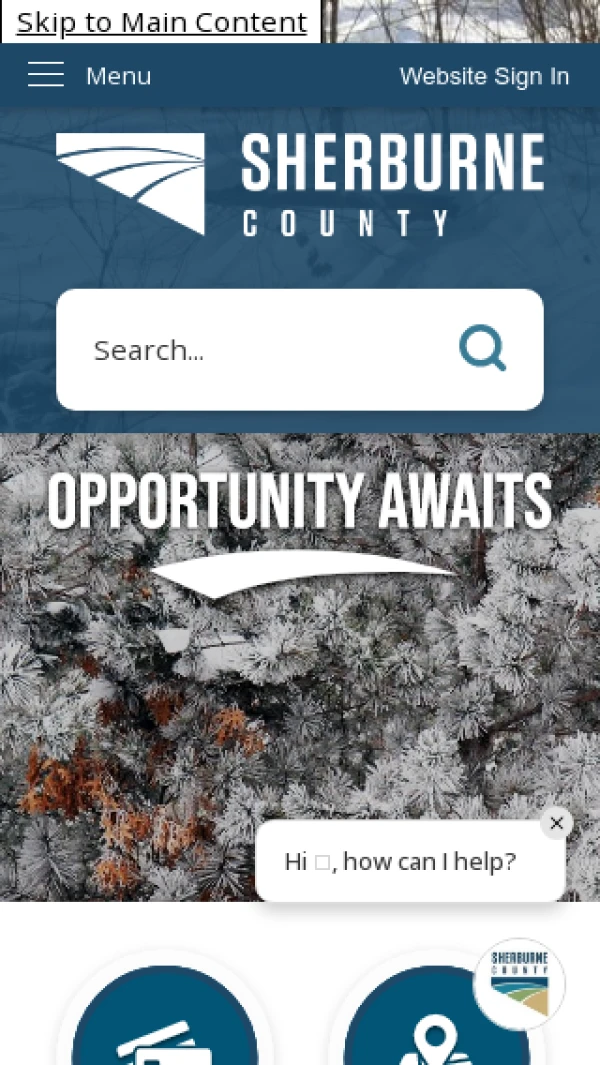The image size is (600, 1065).
Task: Go to Sherburne County home via header logo
Action: tap(300, 185)
